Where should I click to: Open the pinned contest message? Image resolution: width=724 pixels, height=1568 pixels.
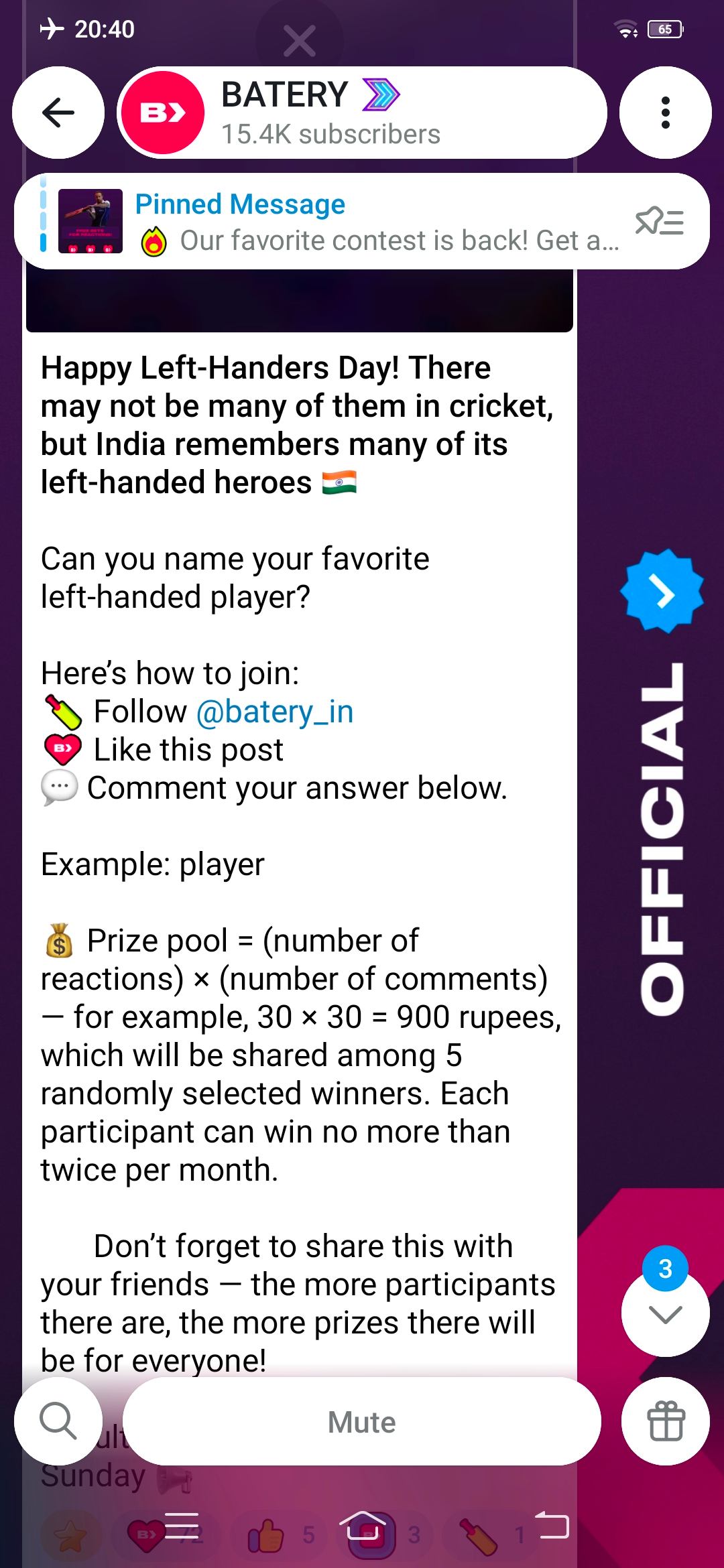(322, 222)
